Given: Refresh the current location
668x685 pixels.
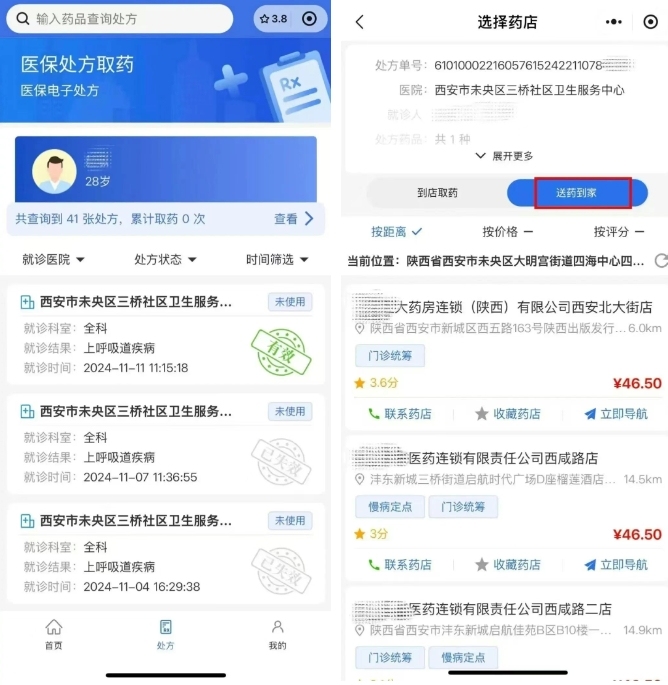Looking at the screenshot, I should click(x=660, y=261).
